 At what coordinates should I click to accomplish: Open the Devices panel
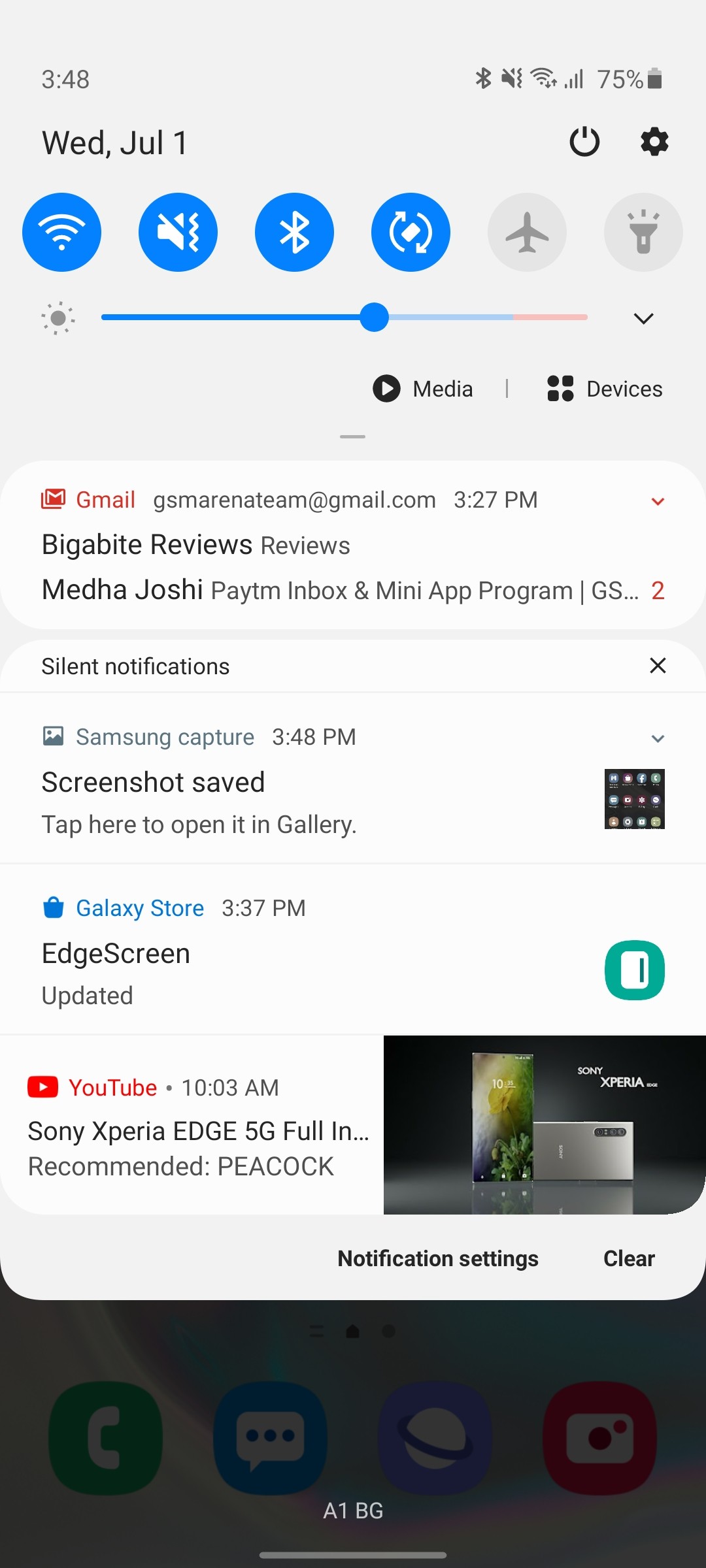pos(605,389)
